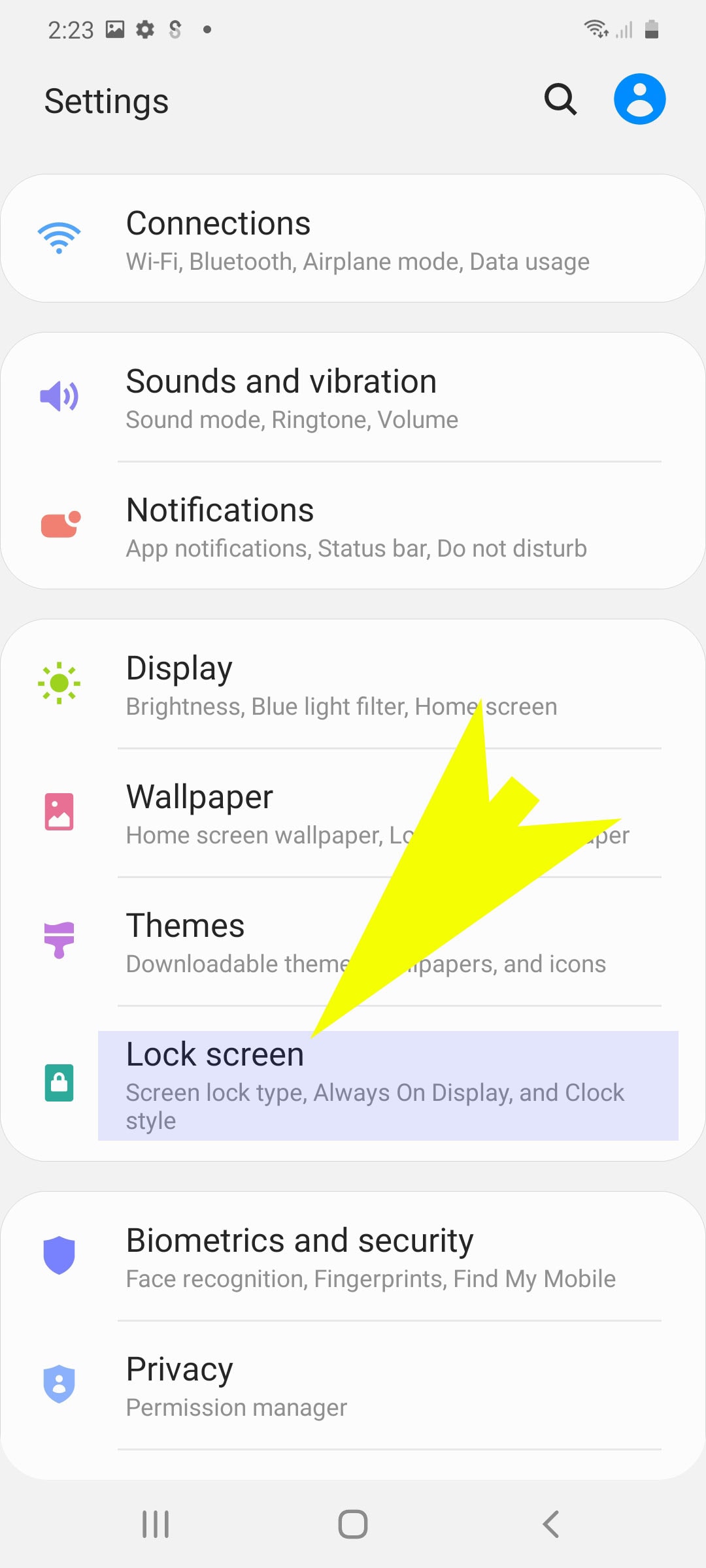Tap the Recents button in navigation bar

pyautogui.click(x=155, y=1524)
